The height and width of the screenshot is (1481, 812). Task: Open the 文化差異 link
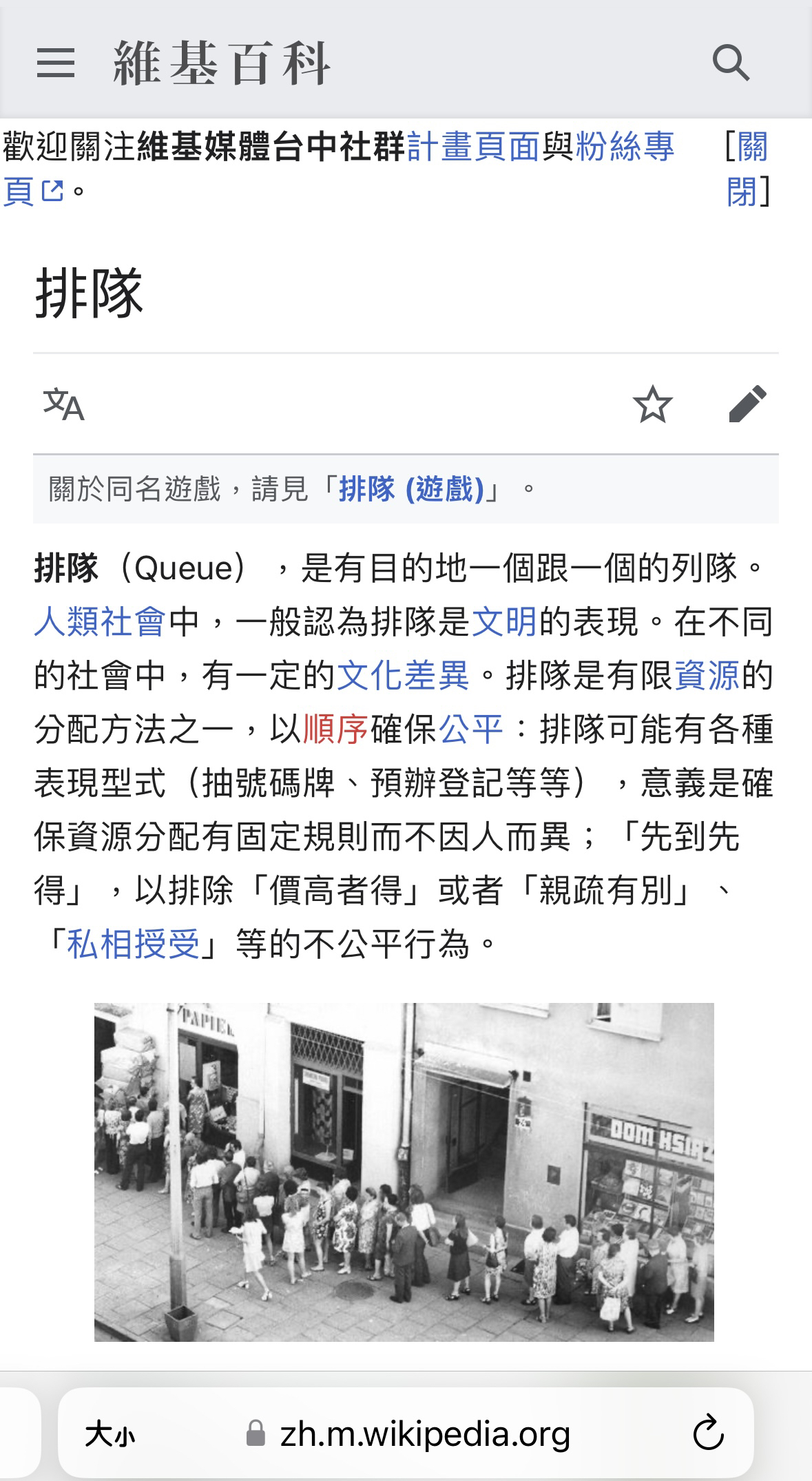(x=403, y=676)
